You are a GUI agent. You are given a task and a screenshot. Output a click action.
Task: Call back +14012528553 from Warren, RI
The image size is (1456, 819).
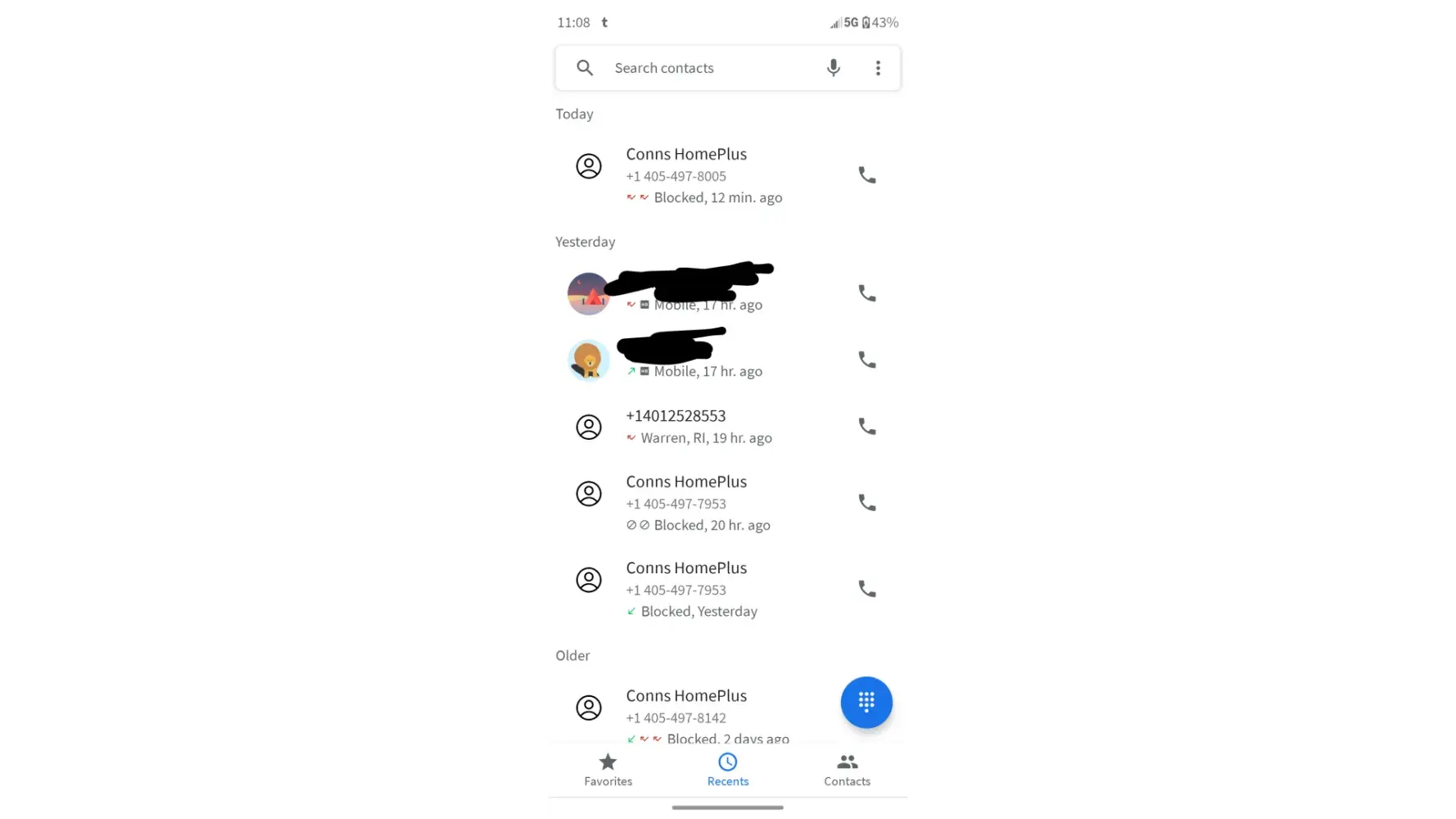(x=866, y=426)
